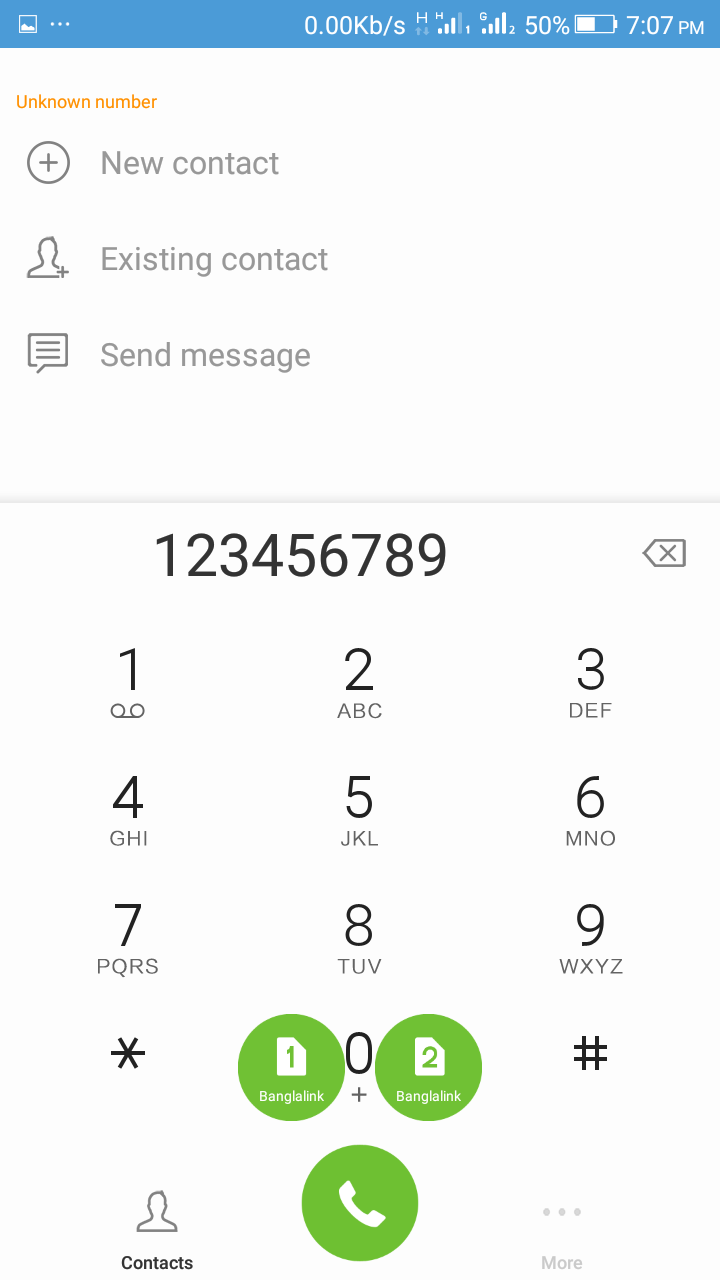The image size is (720, 1280).
Task: Dial digit 4 GHI key
Action: [x=128, y=810]
